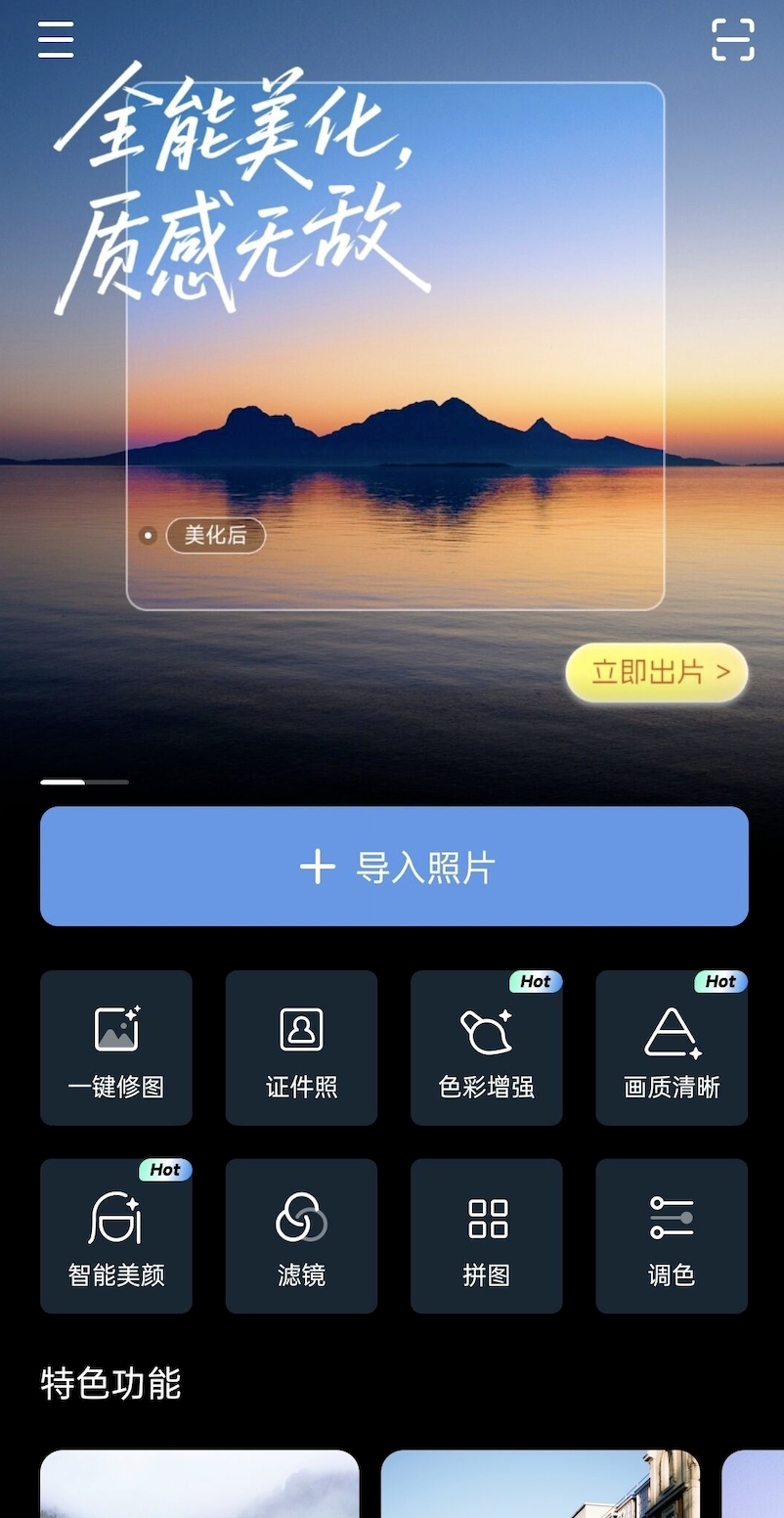This screenshot has width=784, height=1518.
Task: Open 画质清晰 quality sharpening
Action: [672, 1048]
